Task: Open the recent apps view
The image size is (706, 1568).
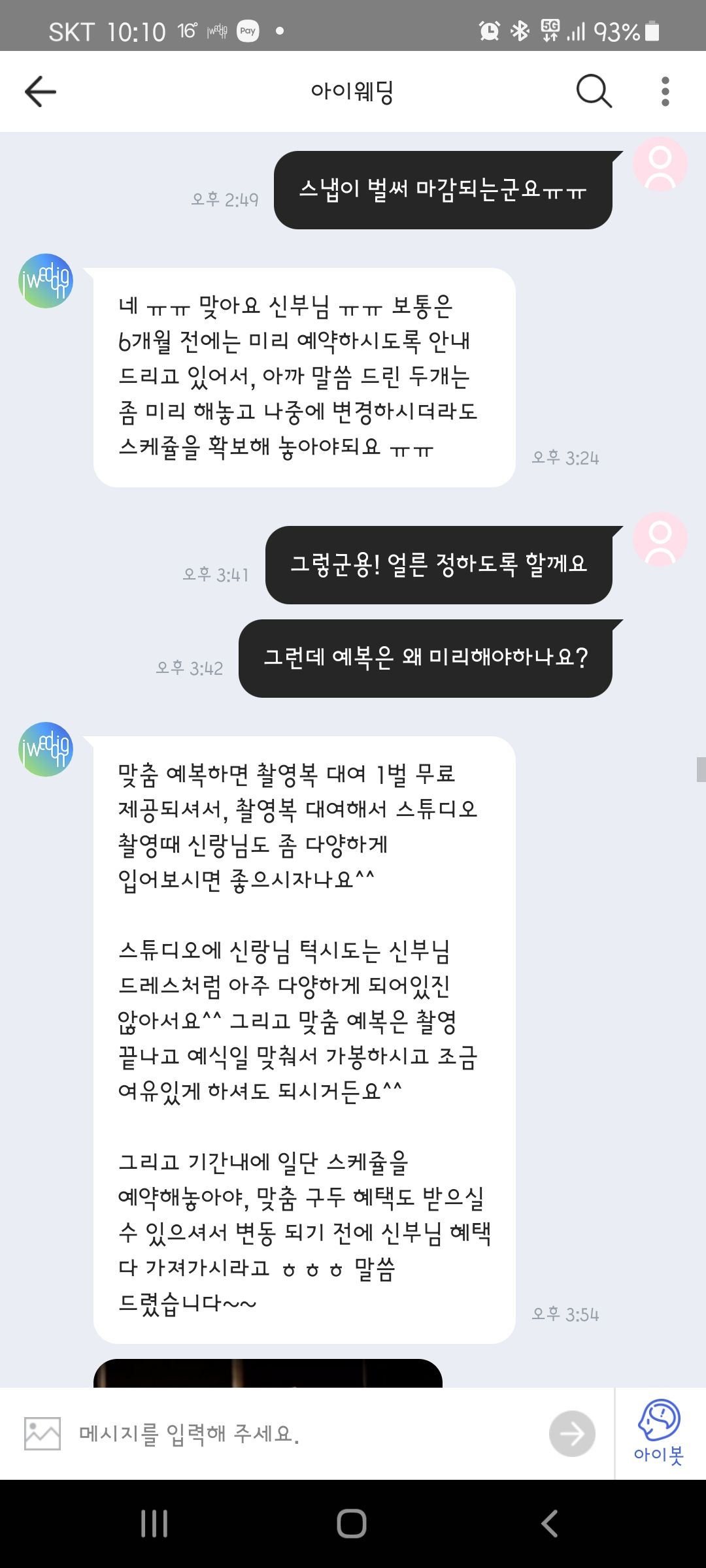Action: pos(155,1524)
